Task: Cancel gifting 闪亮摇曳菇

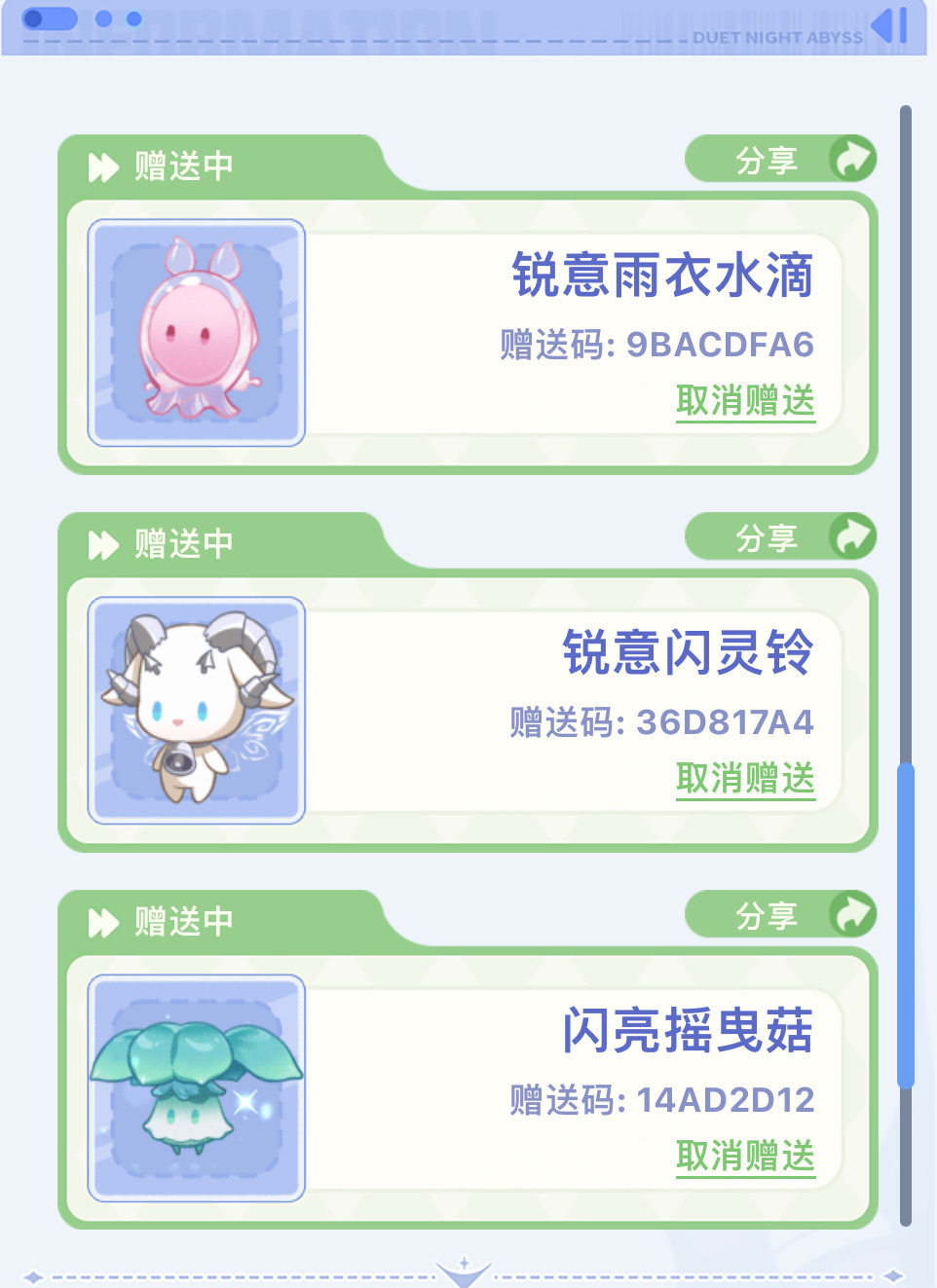Action: 745,1157
